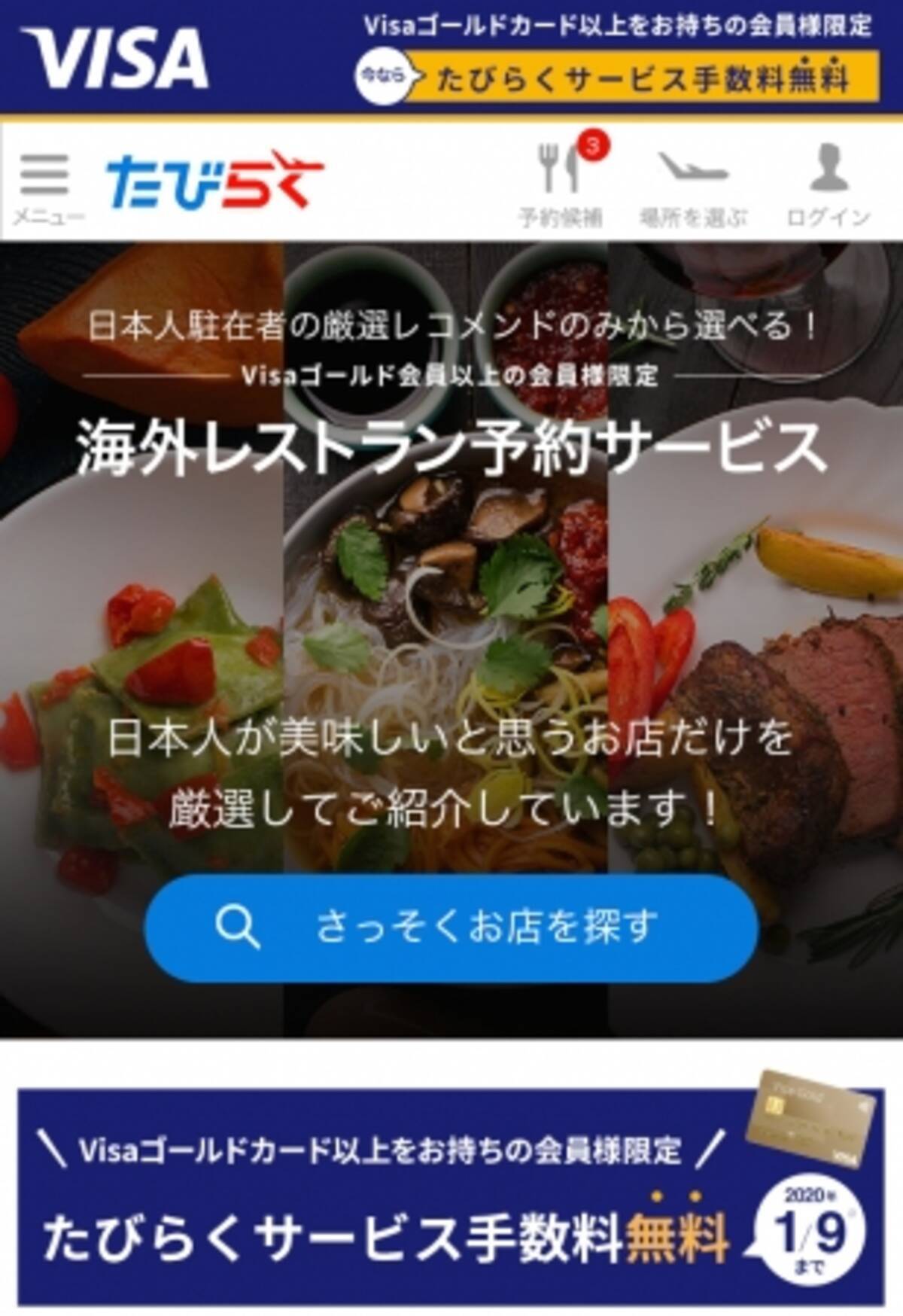
Task: Tap さっそくお店を探す search button
Action: pyautogui.click(x=450, y=927)
